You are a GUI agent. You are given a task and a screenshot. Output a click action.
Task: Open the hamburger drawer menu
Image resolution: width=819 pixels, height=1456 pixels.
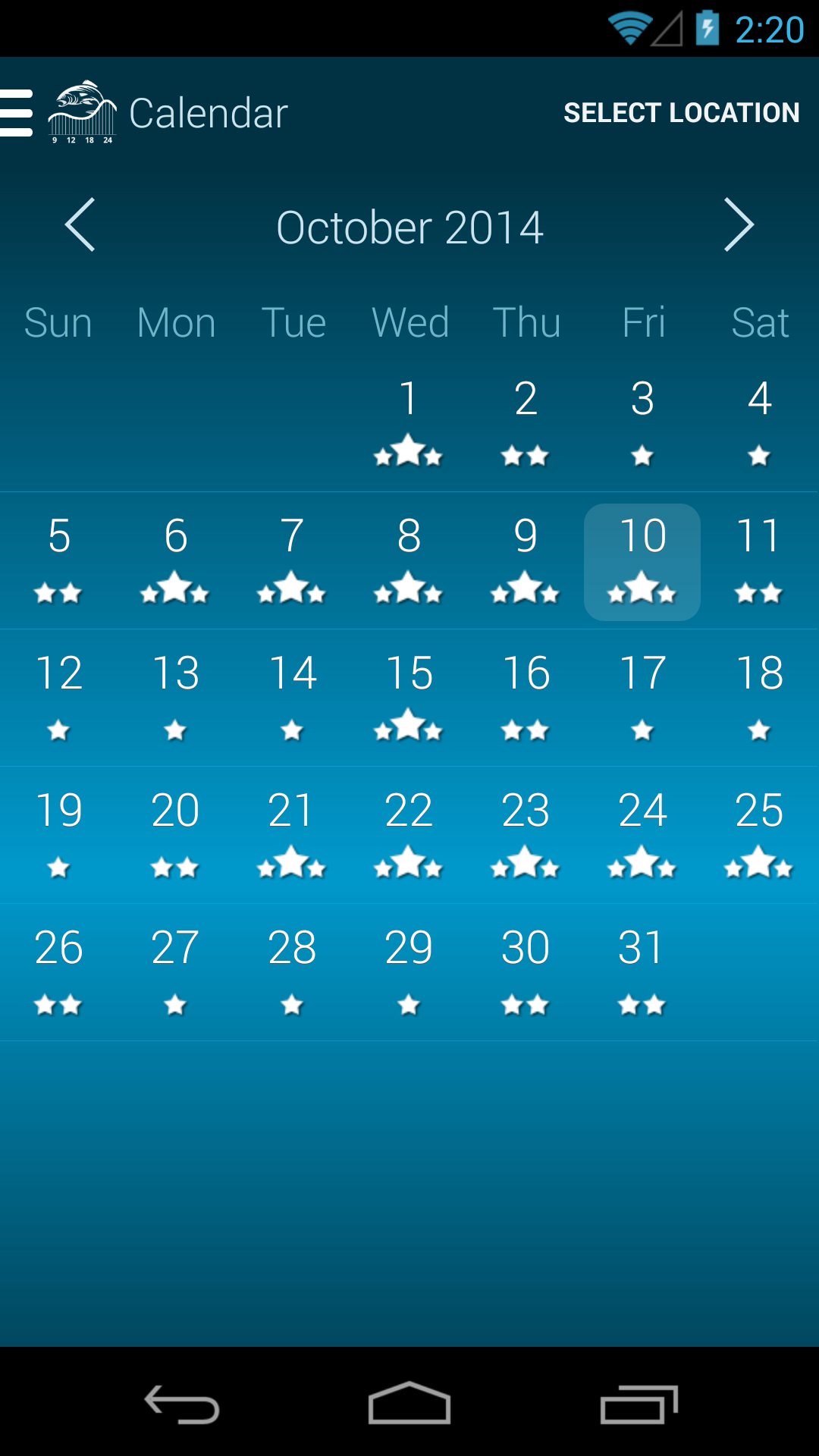point(17,113)
